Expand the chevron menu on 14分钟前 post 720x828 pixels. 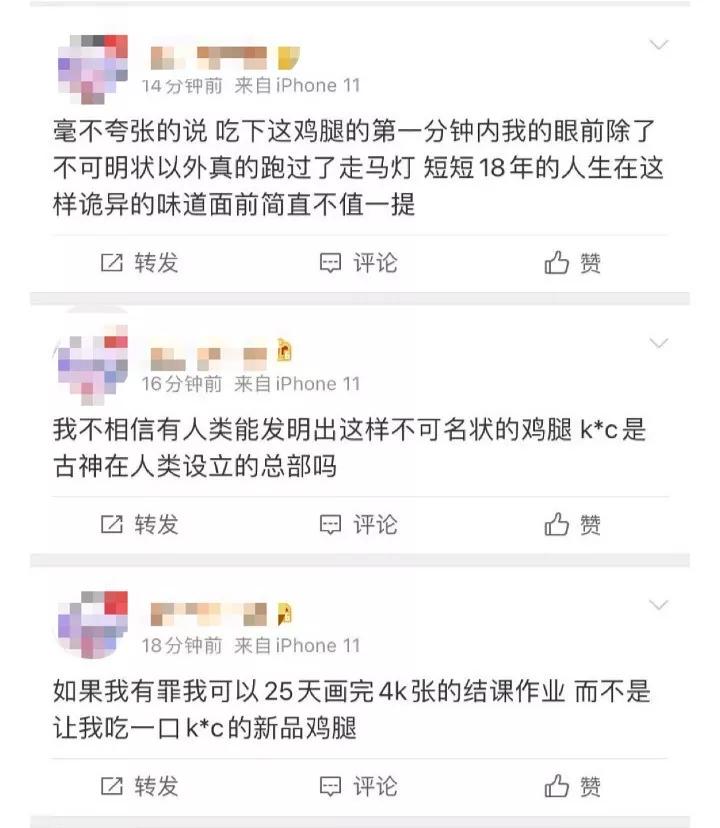tap(658, 45)
